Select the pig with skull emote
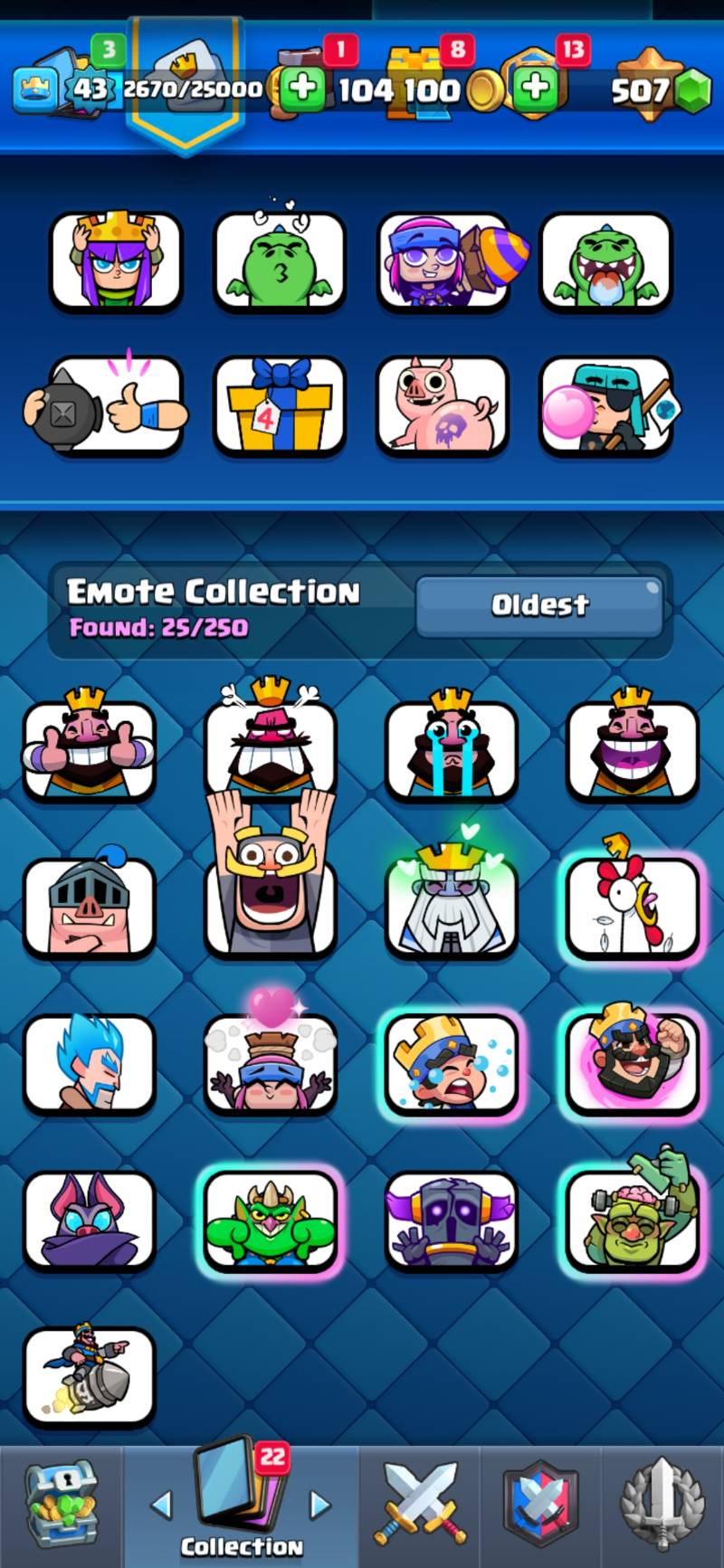This screenshot has width=724, height=1568. tap(443, 406)
